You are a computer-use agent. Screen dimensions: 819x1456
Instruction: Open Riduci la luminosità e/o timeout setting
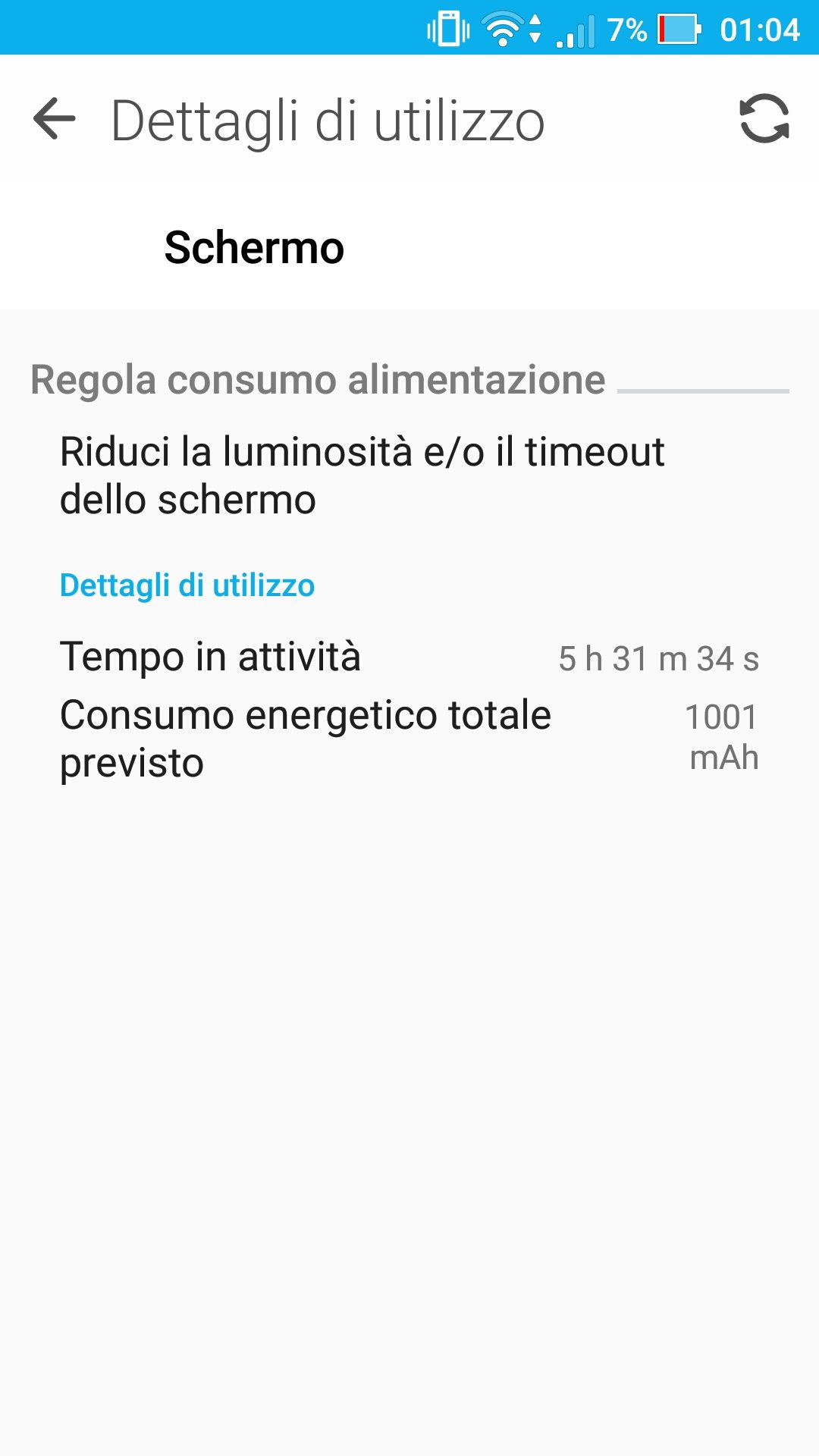[x=409, y=475]
